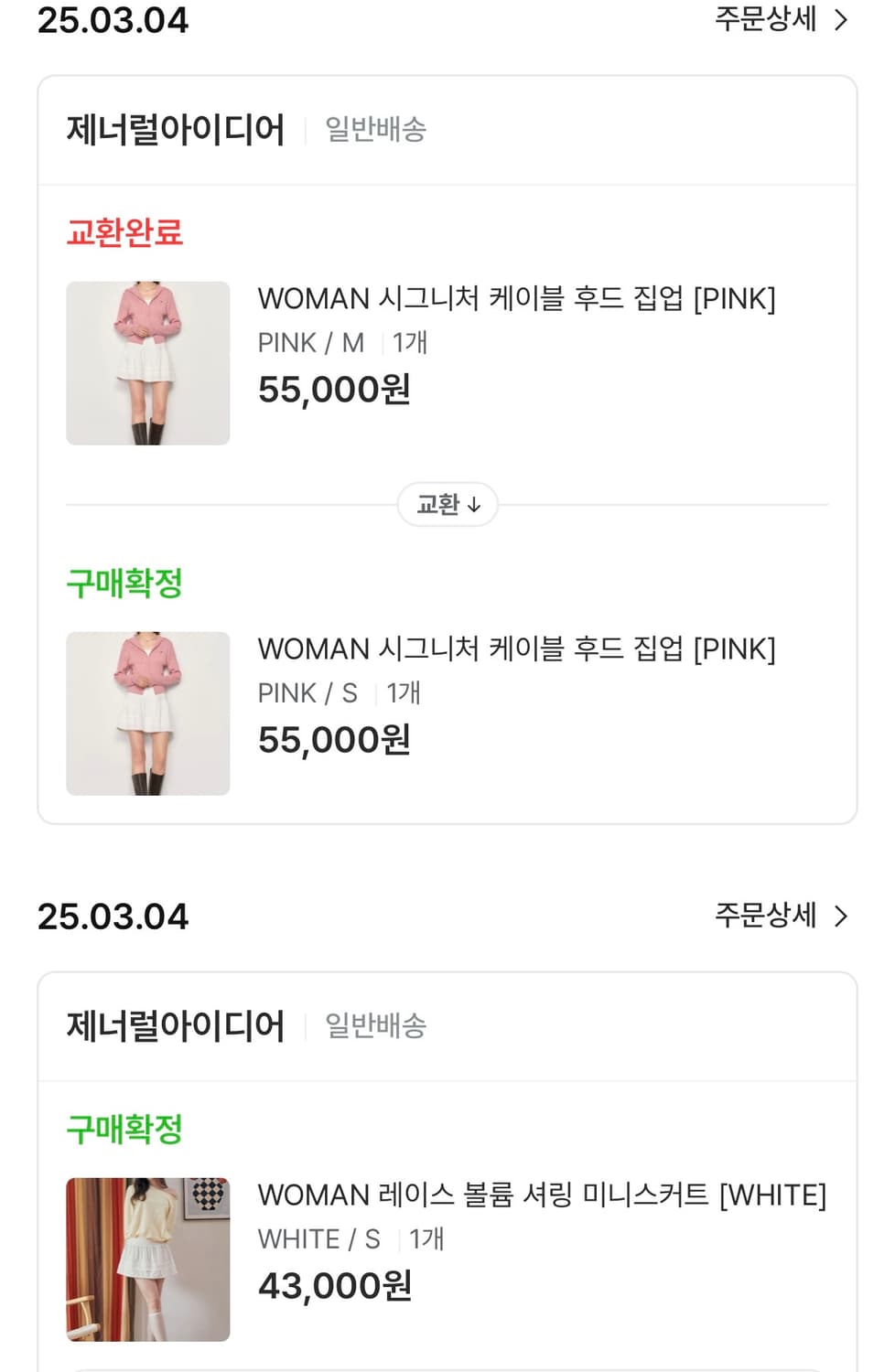
Task: Open the 제너럴아이디어 store page at top
Action: coord(176,128)
